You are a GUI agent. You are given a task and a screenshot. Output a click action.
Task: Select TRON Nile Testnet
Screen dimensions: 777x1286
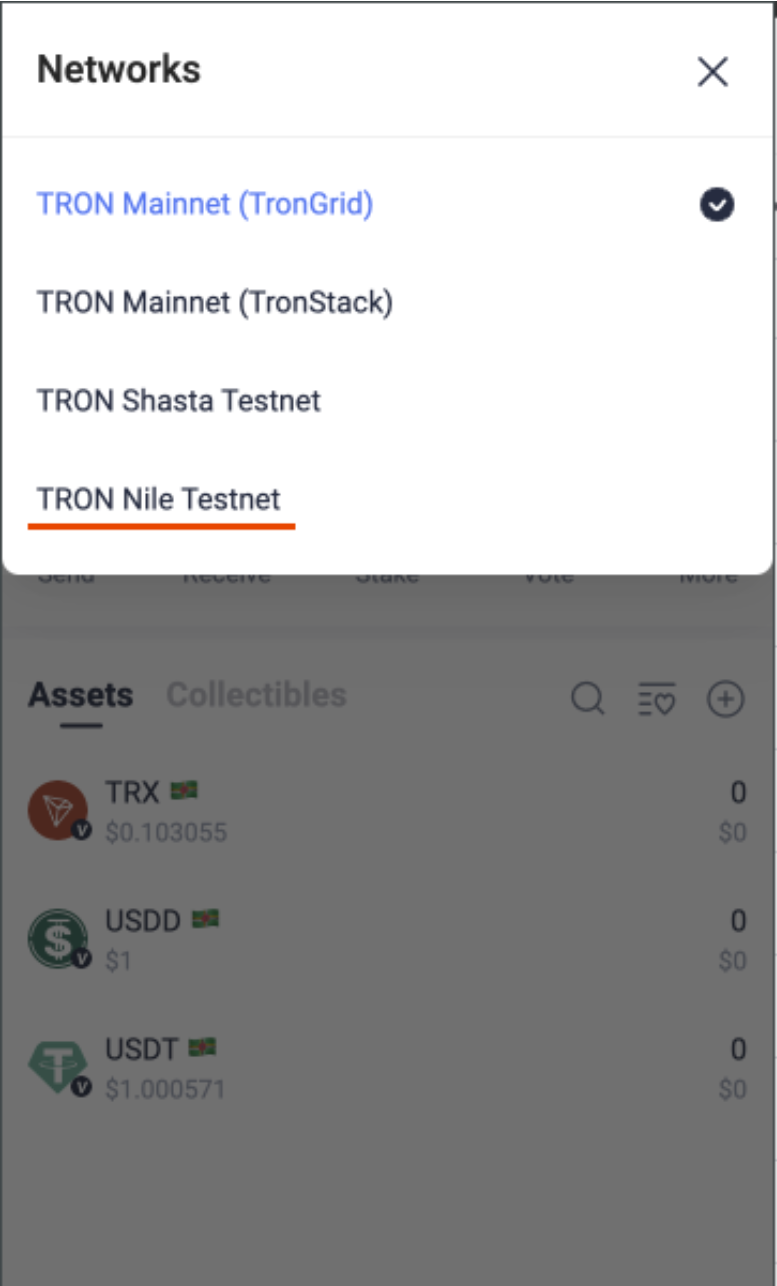pos(159,499)
